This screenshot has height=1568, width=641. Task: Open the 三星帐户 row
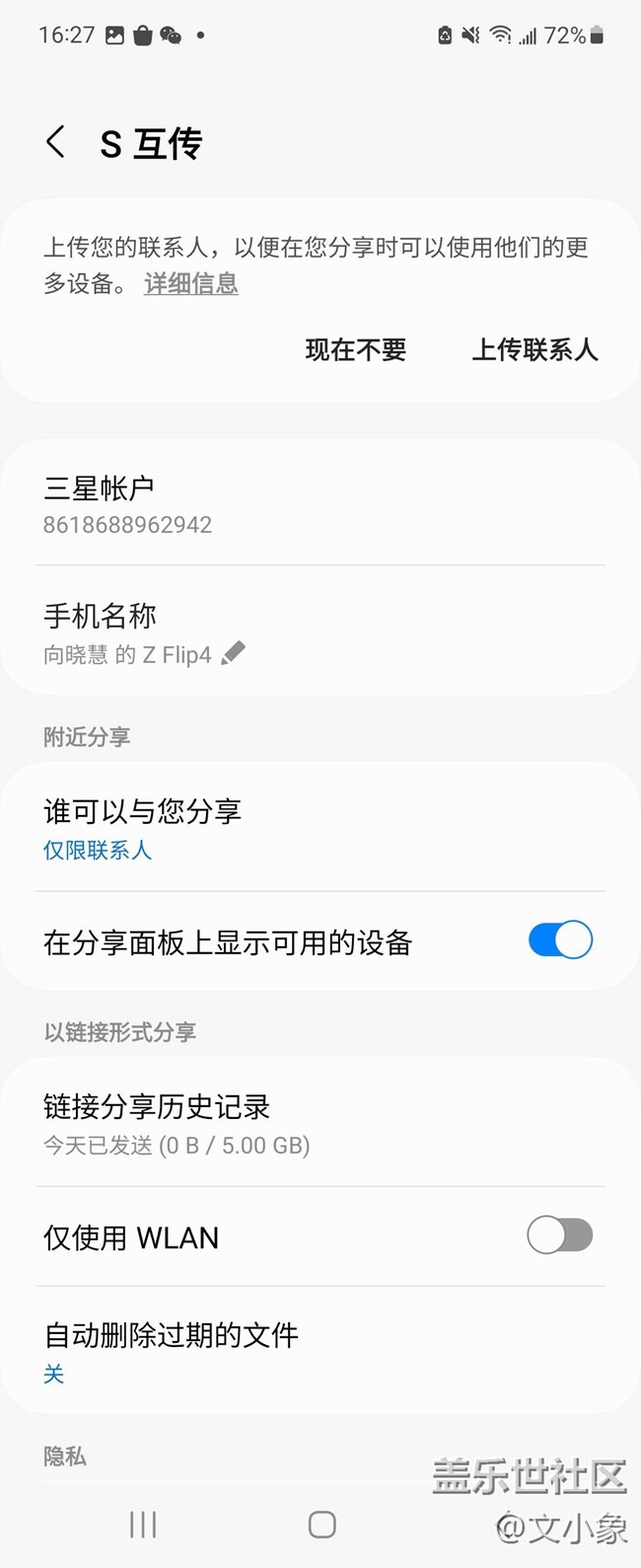pos(320,504)
